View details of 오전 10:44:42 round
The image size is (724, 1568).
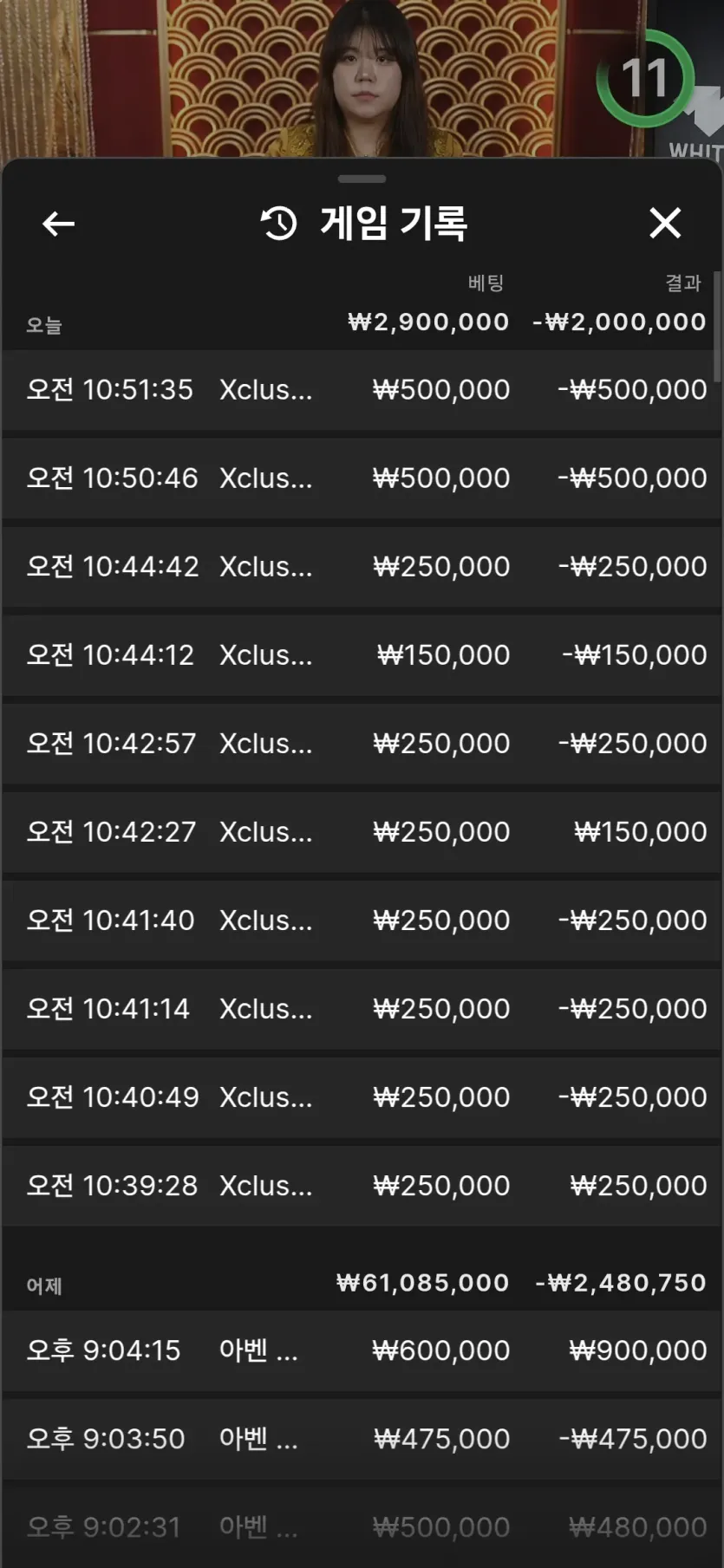pos(361,567)
